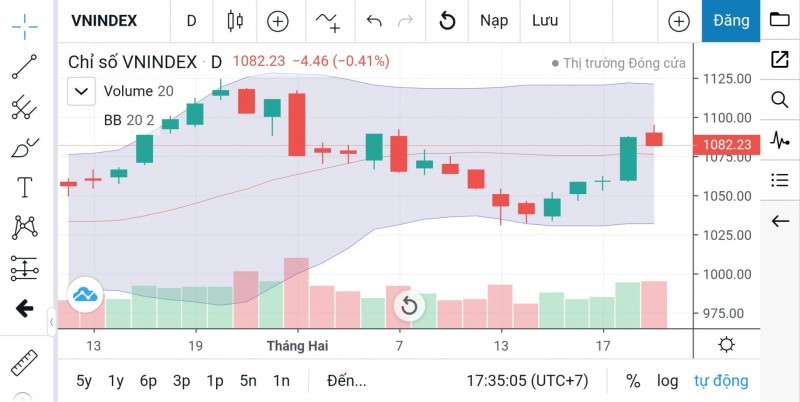
Task: Collapse the indicator legend chevron
Action: pyautogui.click(x=81, y=92)
